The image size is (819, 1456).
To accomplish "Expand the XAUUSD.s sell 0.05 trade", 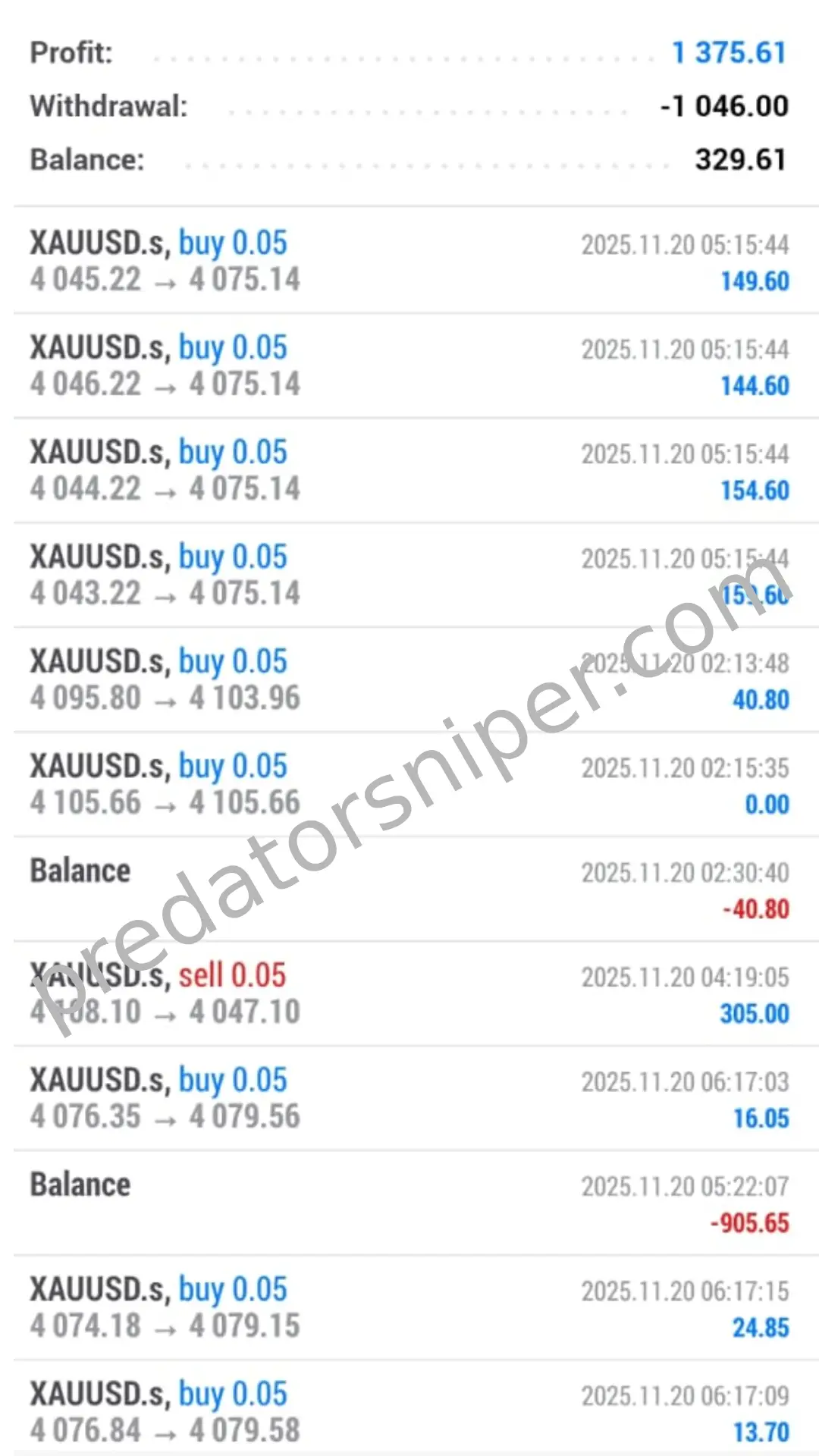I will click(x=409, y=993).
